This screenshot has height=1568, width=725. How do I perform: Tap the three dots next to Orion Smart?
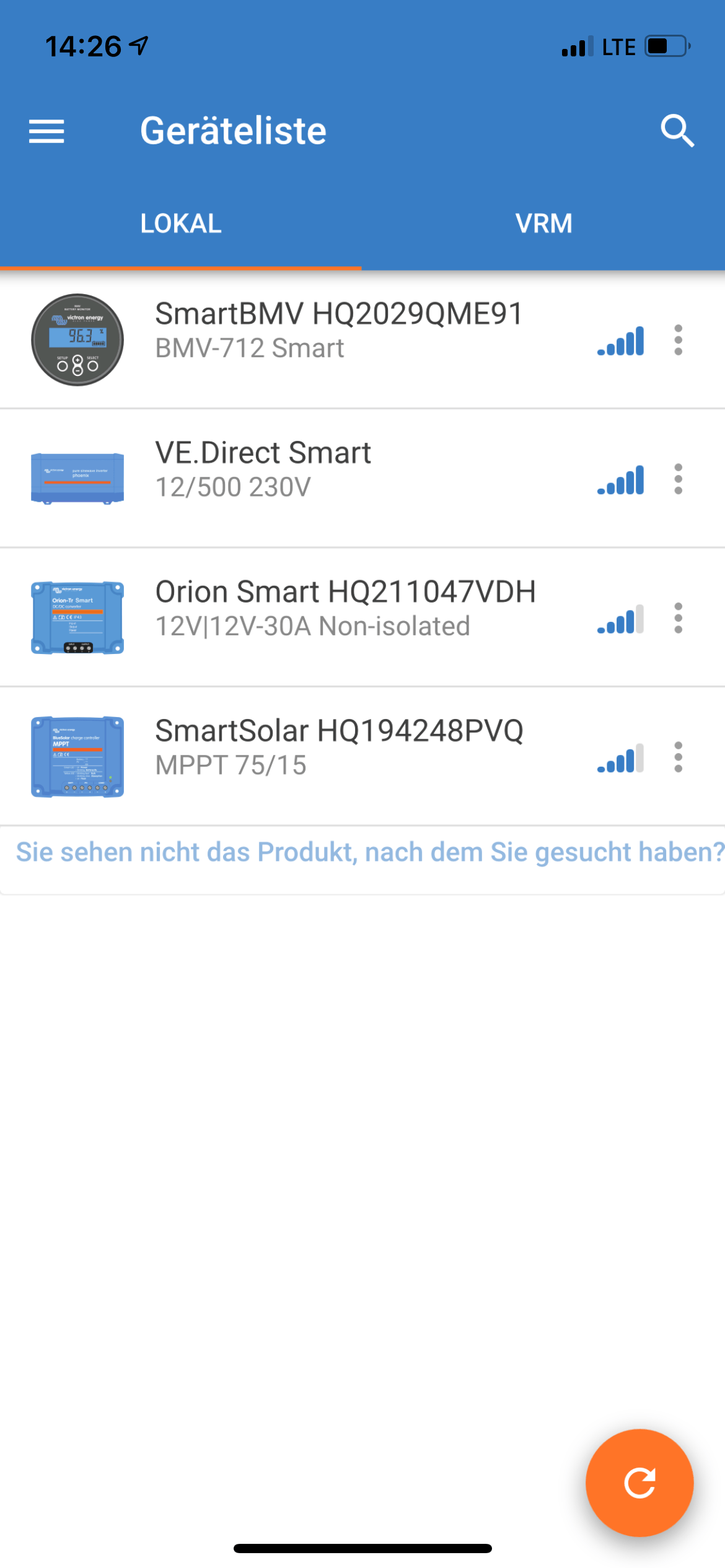point(679,618)
